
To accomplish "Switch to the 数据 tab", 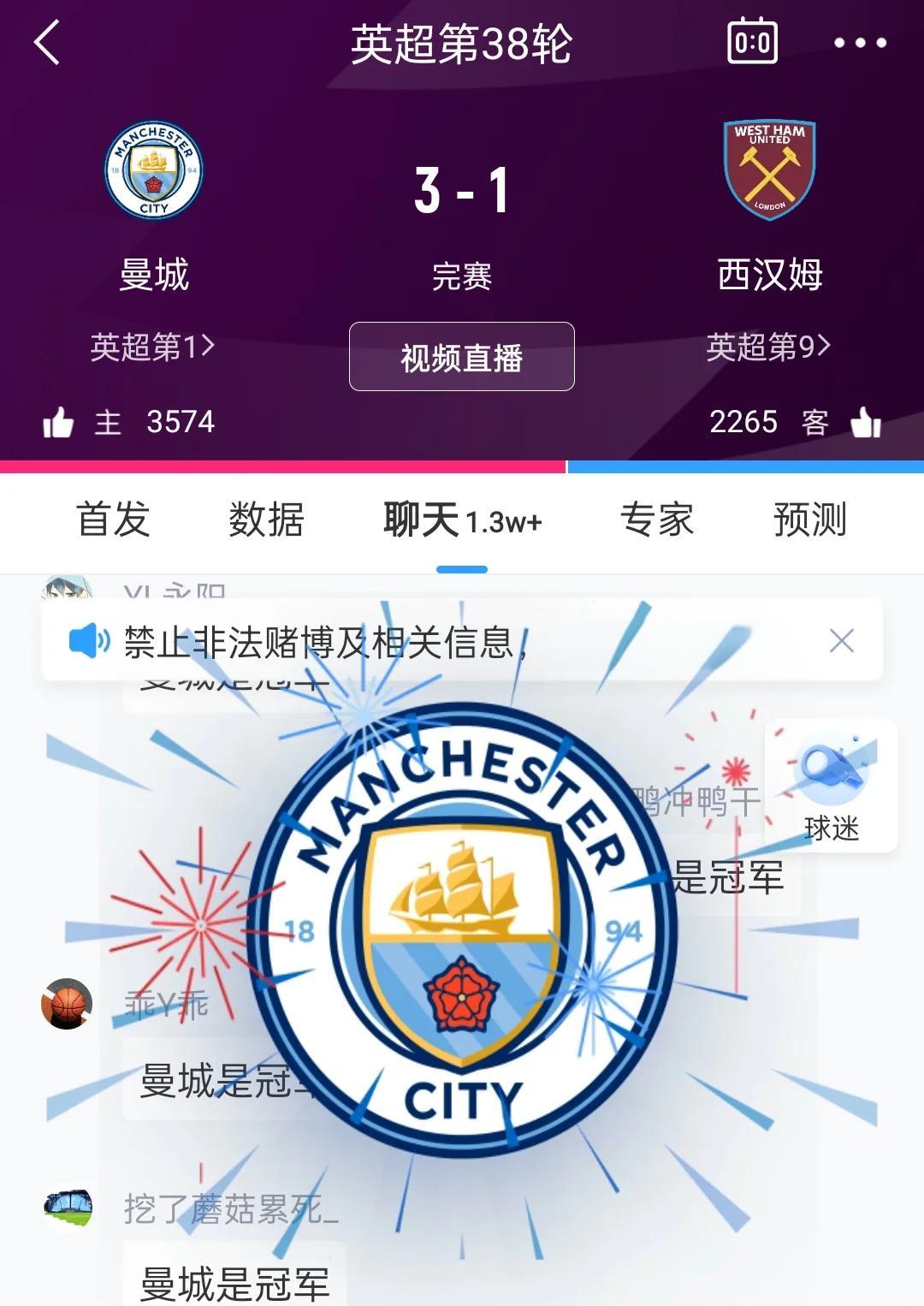I will click(x=265, y=519).
